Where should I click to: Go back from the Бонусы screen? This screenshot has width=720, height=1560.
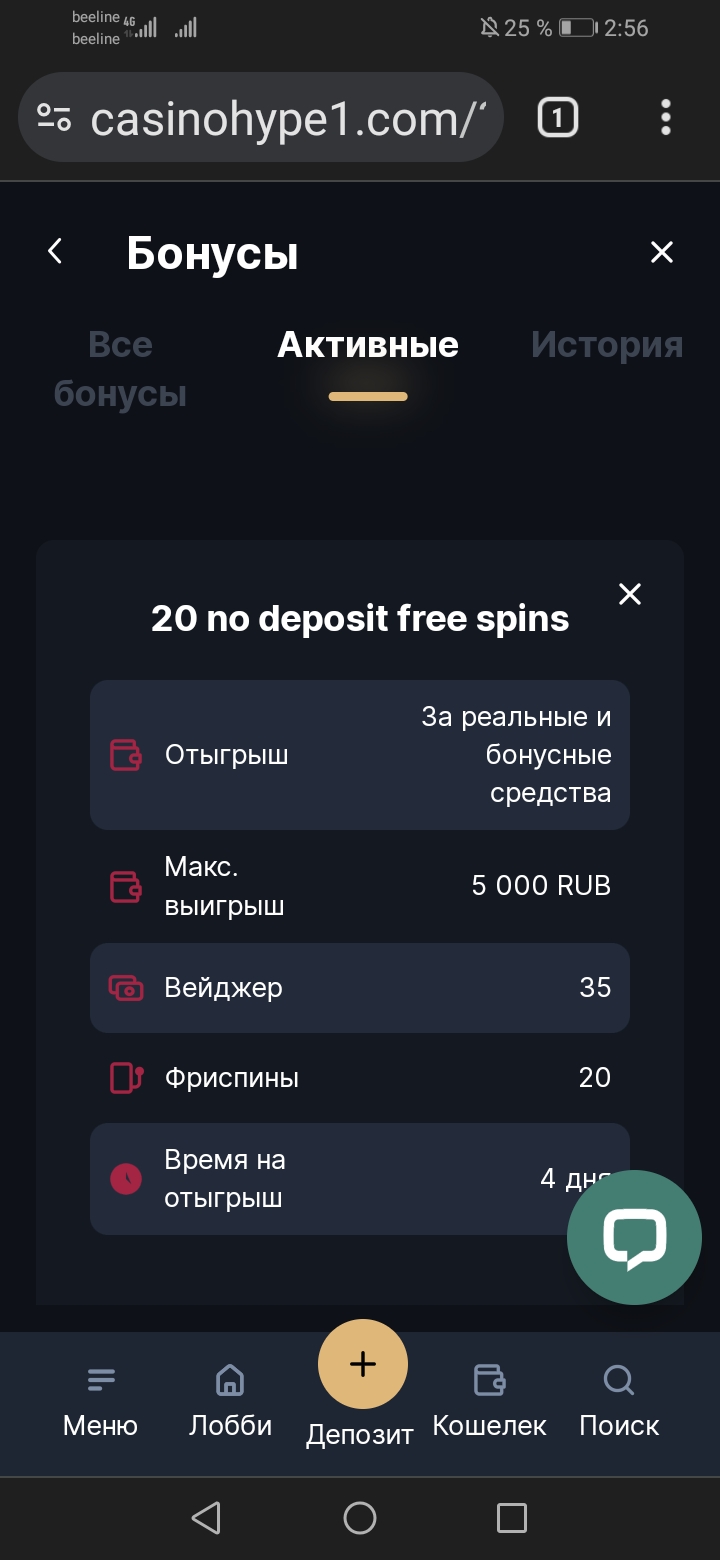(x=56, y=252)
